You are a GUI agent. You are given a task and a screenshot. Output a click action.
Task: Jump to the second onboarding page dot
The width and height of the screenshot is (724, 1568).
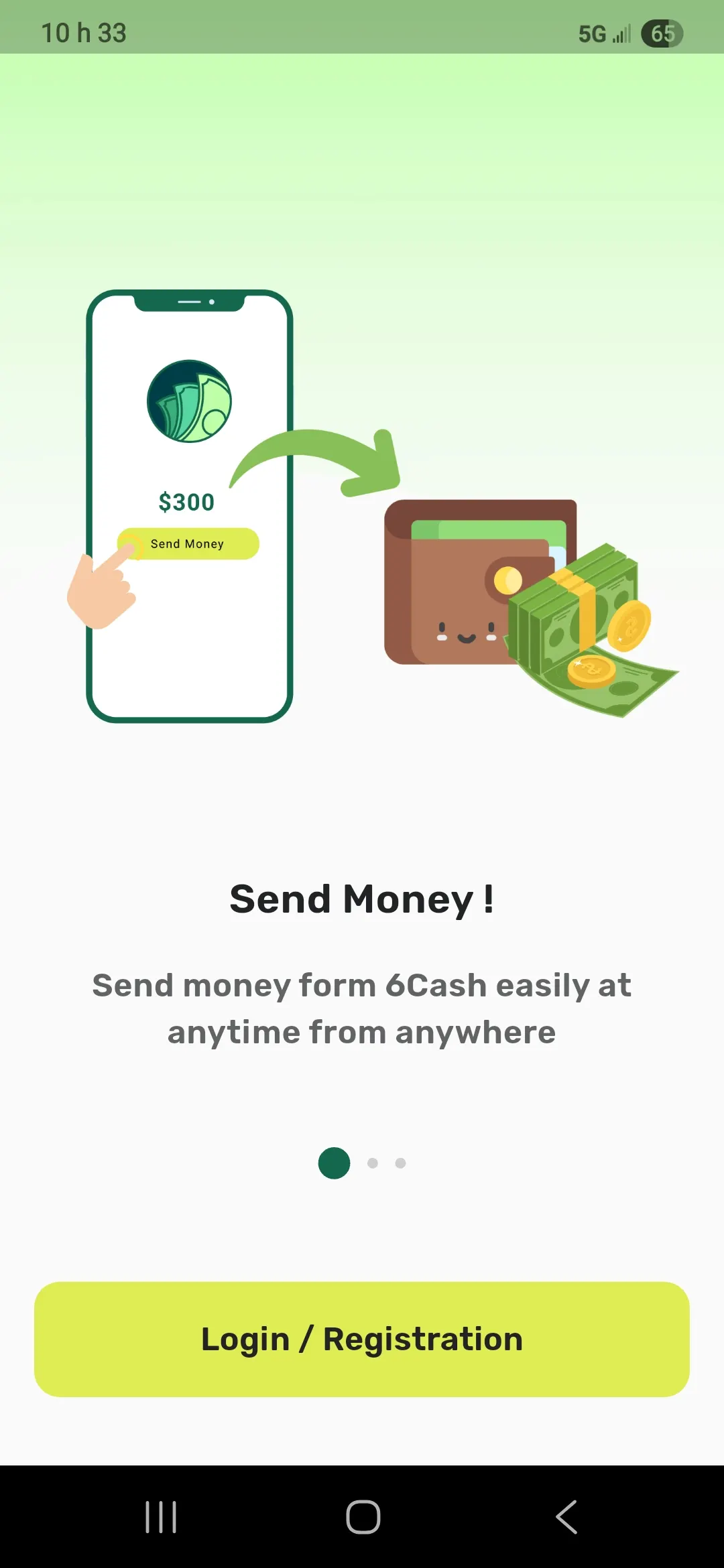pyautogui.click(x=373, y=1163)
